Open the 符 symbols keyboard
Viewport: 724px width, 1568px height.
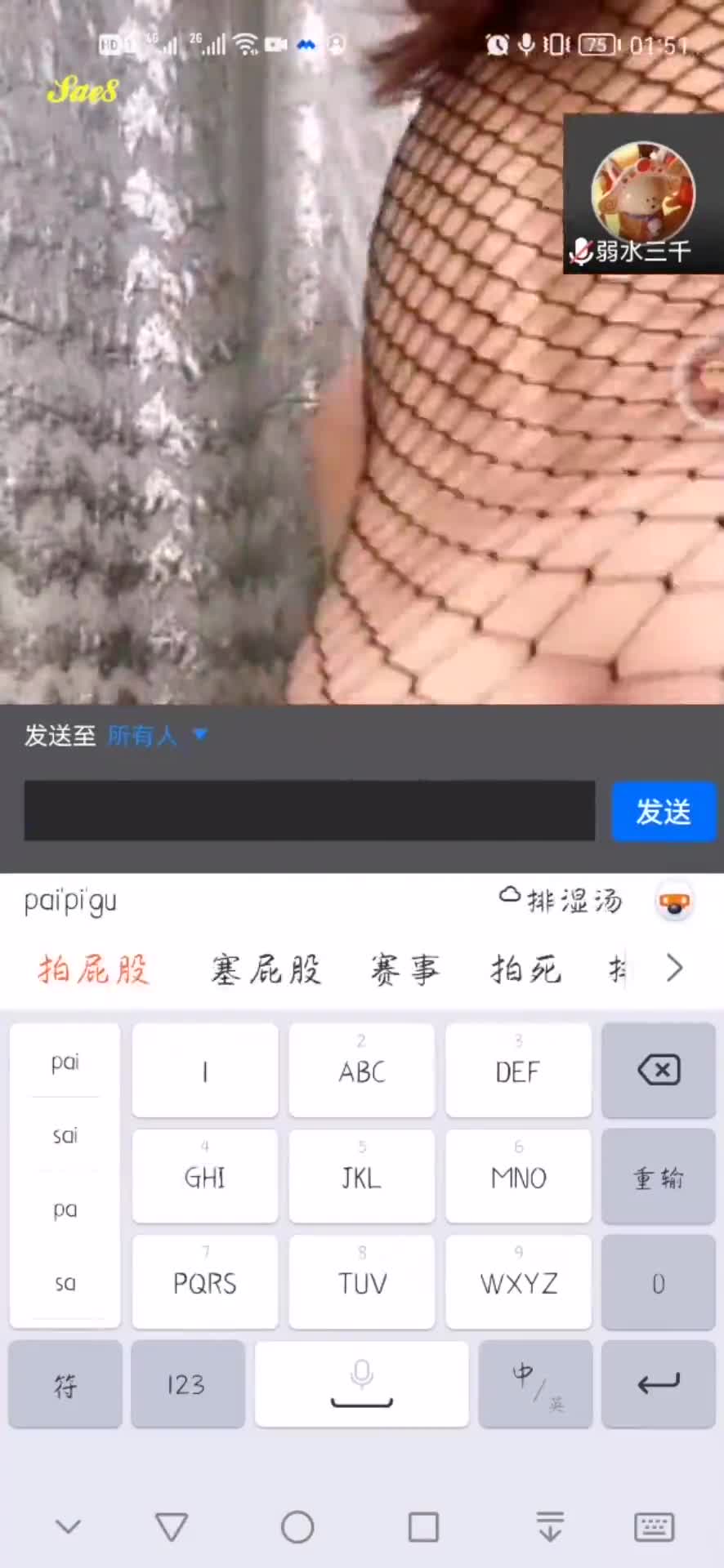(65, 1384)
